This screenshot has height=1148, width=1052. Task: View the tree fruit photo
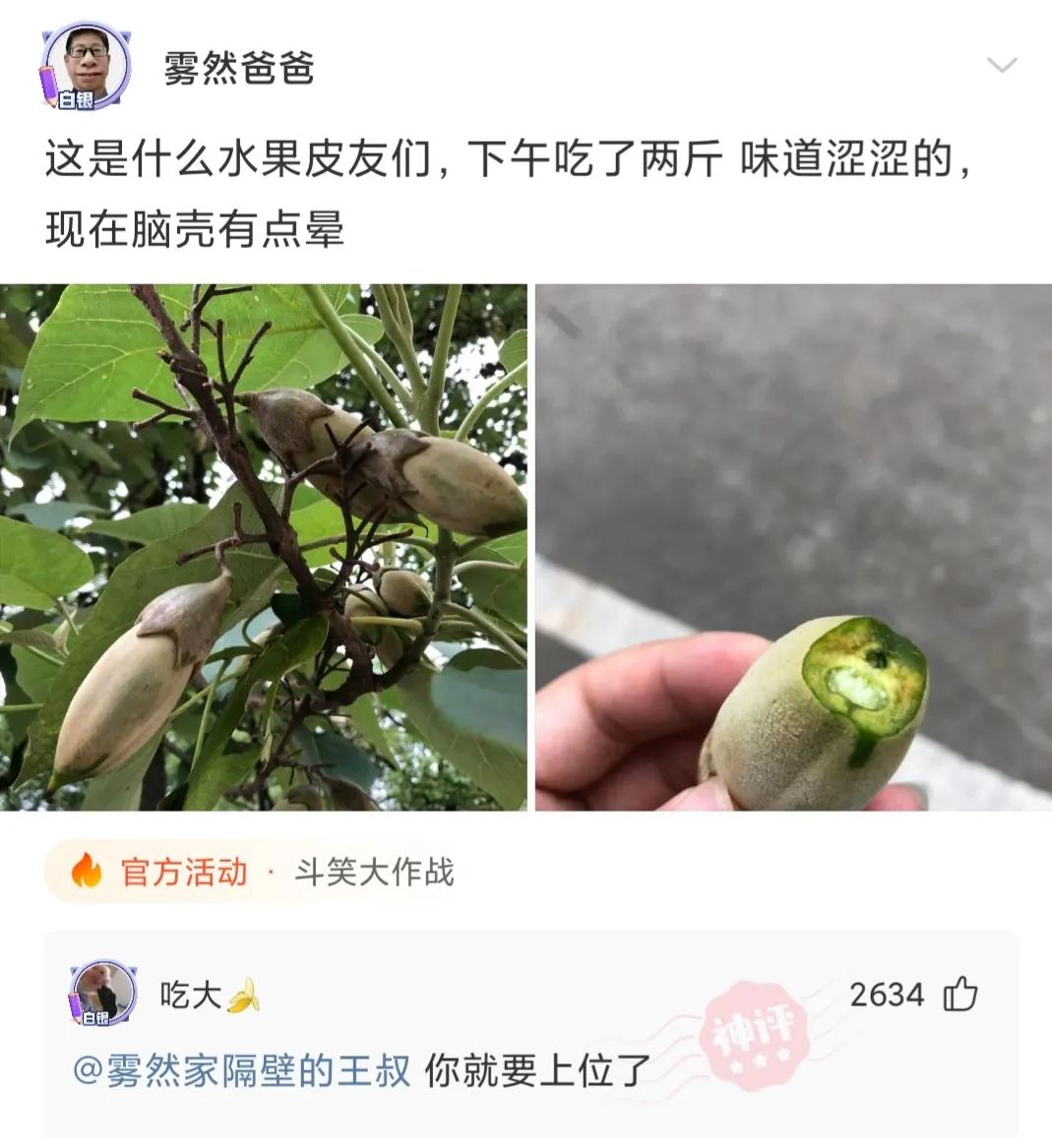pos(263,547)
